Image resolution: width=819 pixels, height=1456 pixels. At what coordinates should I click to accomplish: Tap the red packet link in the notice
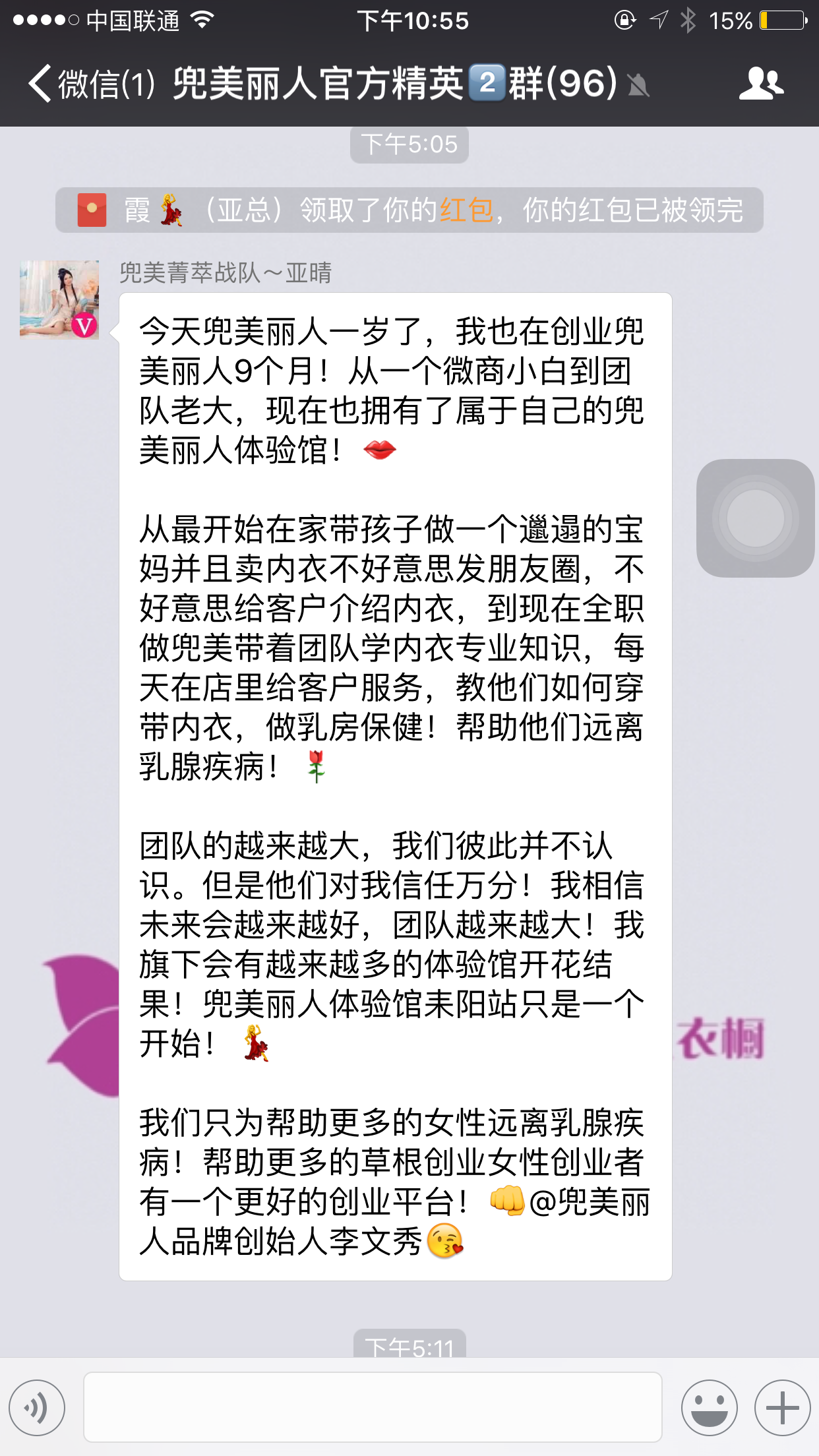pos(466,210)
